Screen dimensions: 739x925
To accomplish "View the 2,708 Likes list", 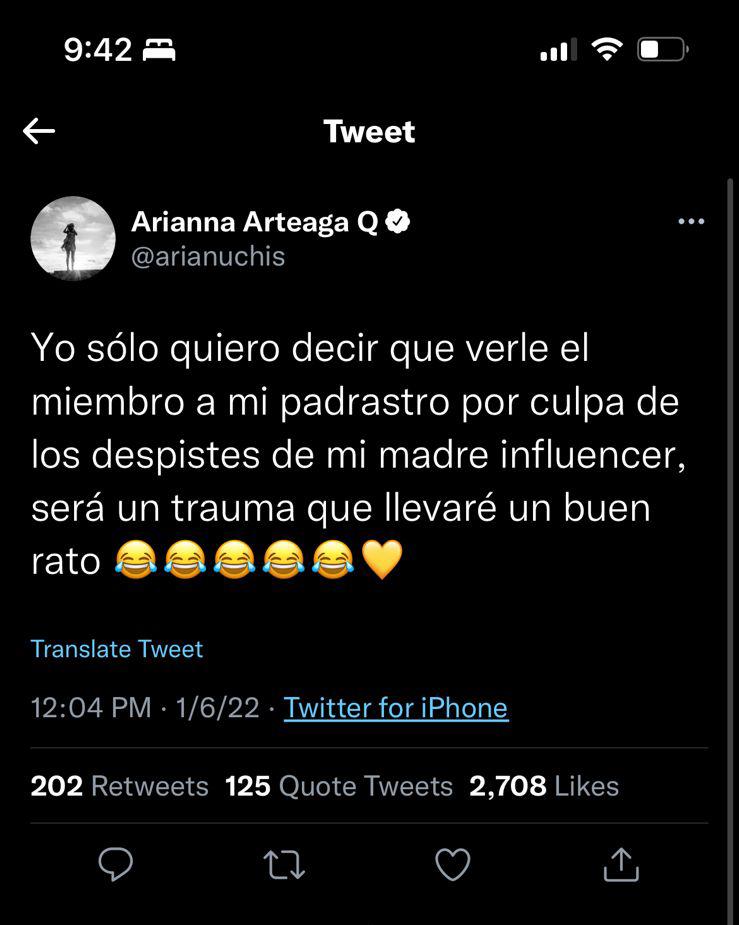I will click(x=544, y=786).
